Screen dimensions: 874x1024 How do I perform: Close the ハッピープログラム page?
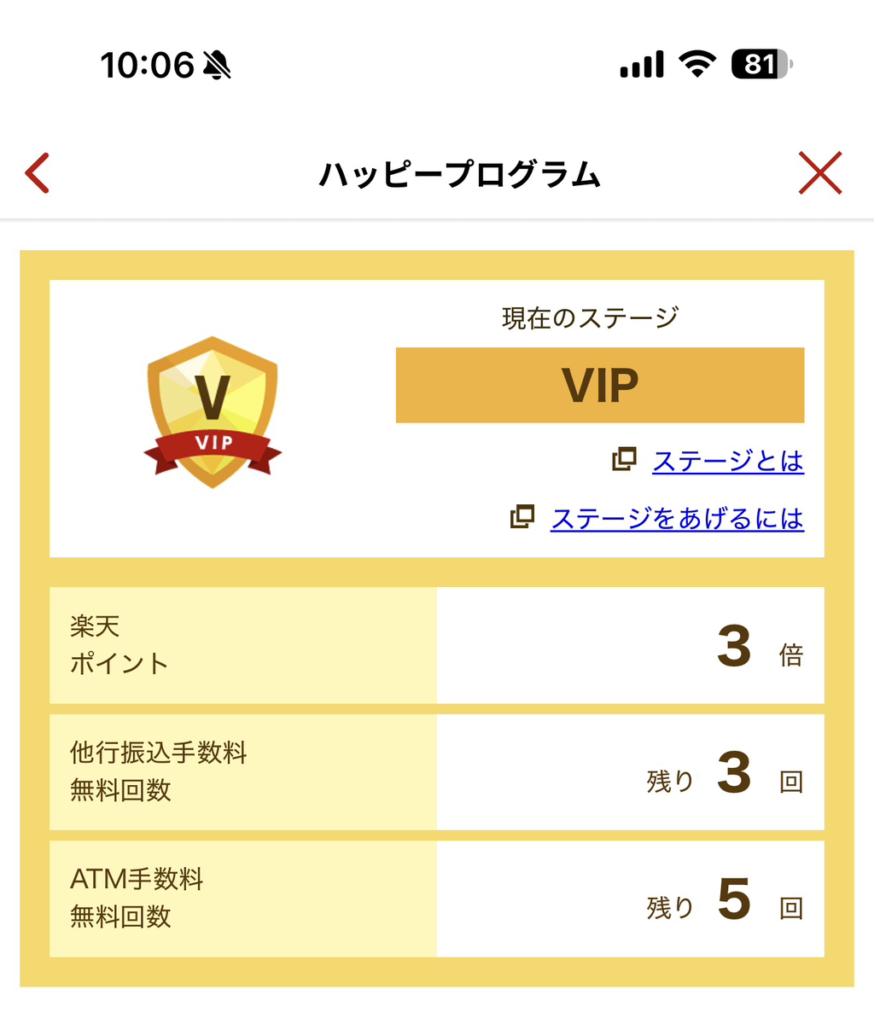click(820, 174)
